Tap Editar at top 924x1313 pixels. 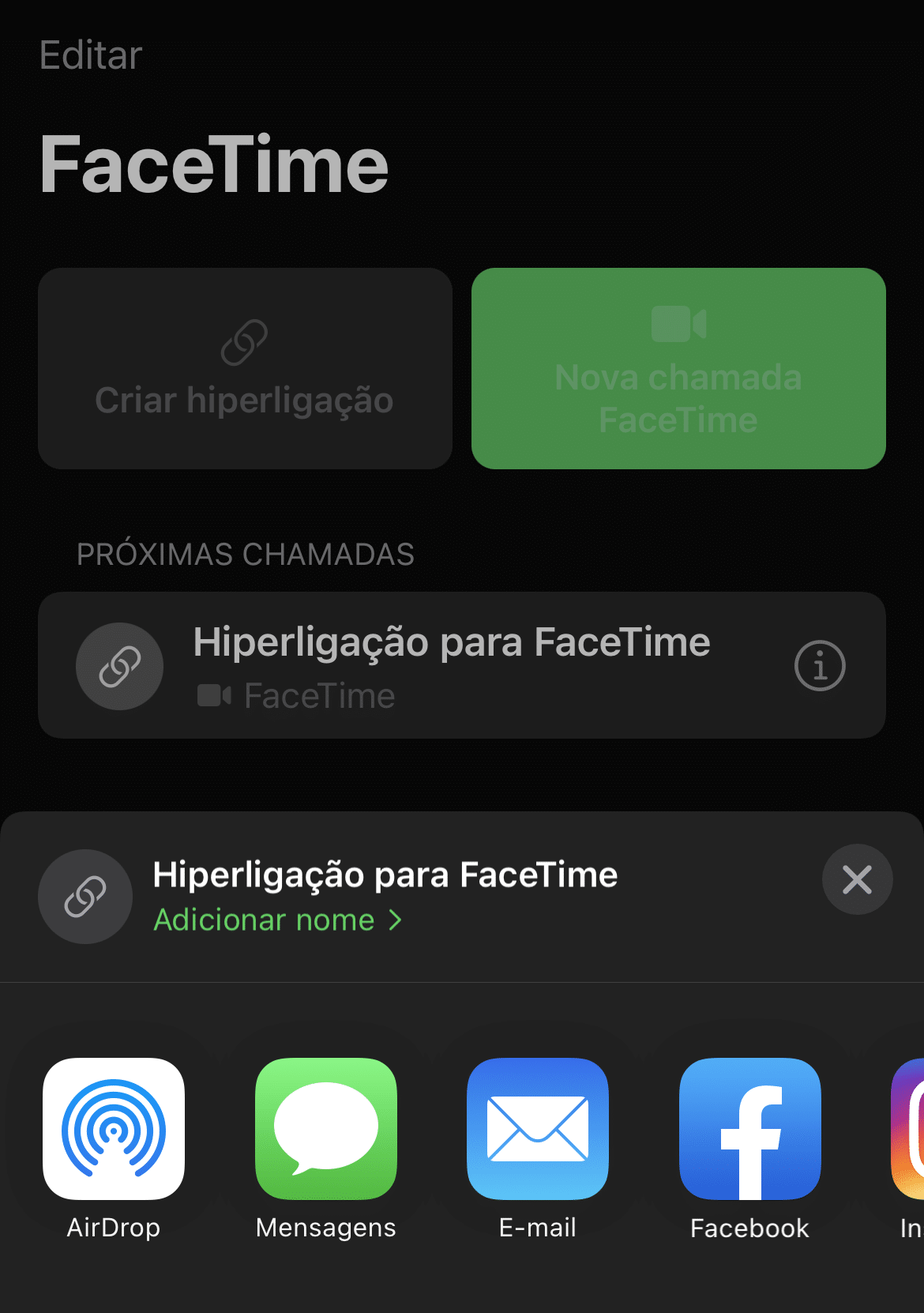(x=91, y=55)
